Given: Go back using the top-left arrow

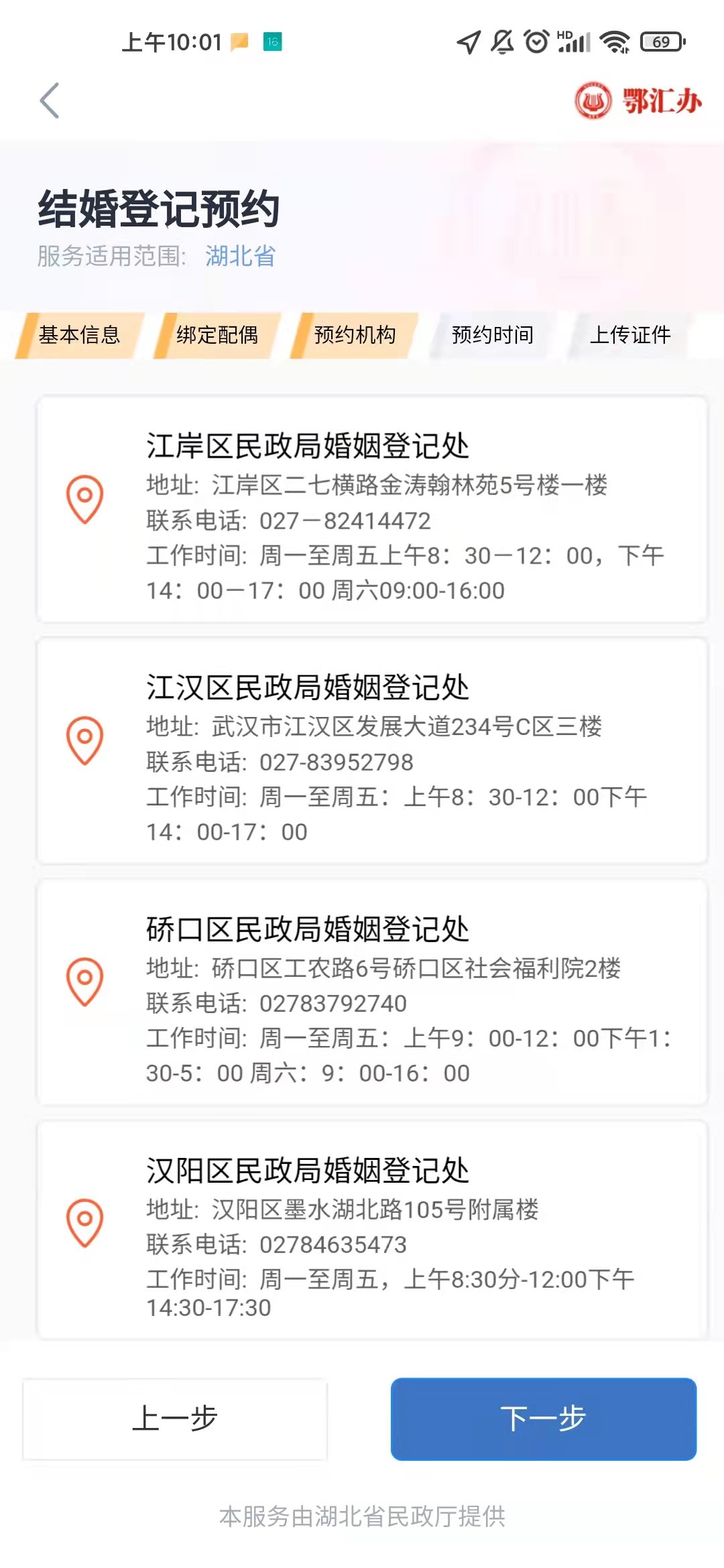Looking at the screenshot, I should click(x=50, y=101).
